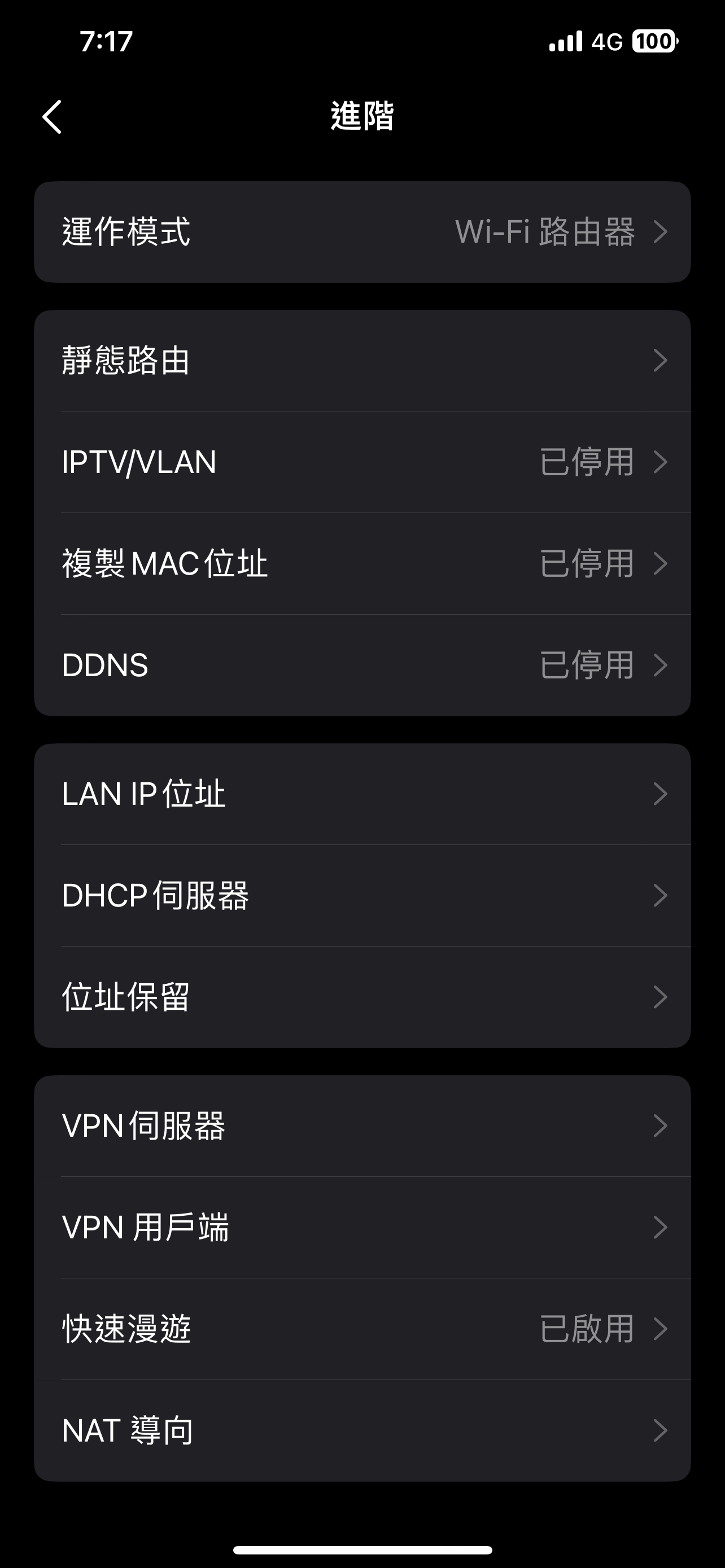Open NAT 導向 settings
725x1568 pixels.
362,1430
